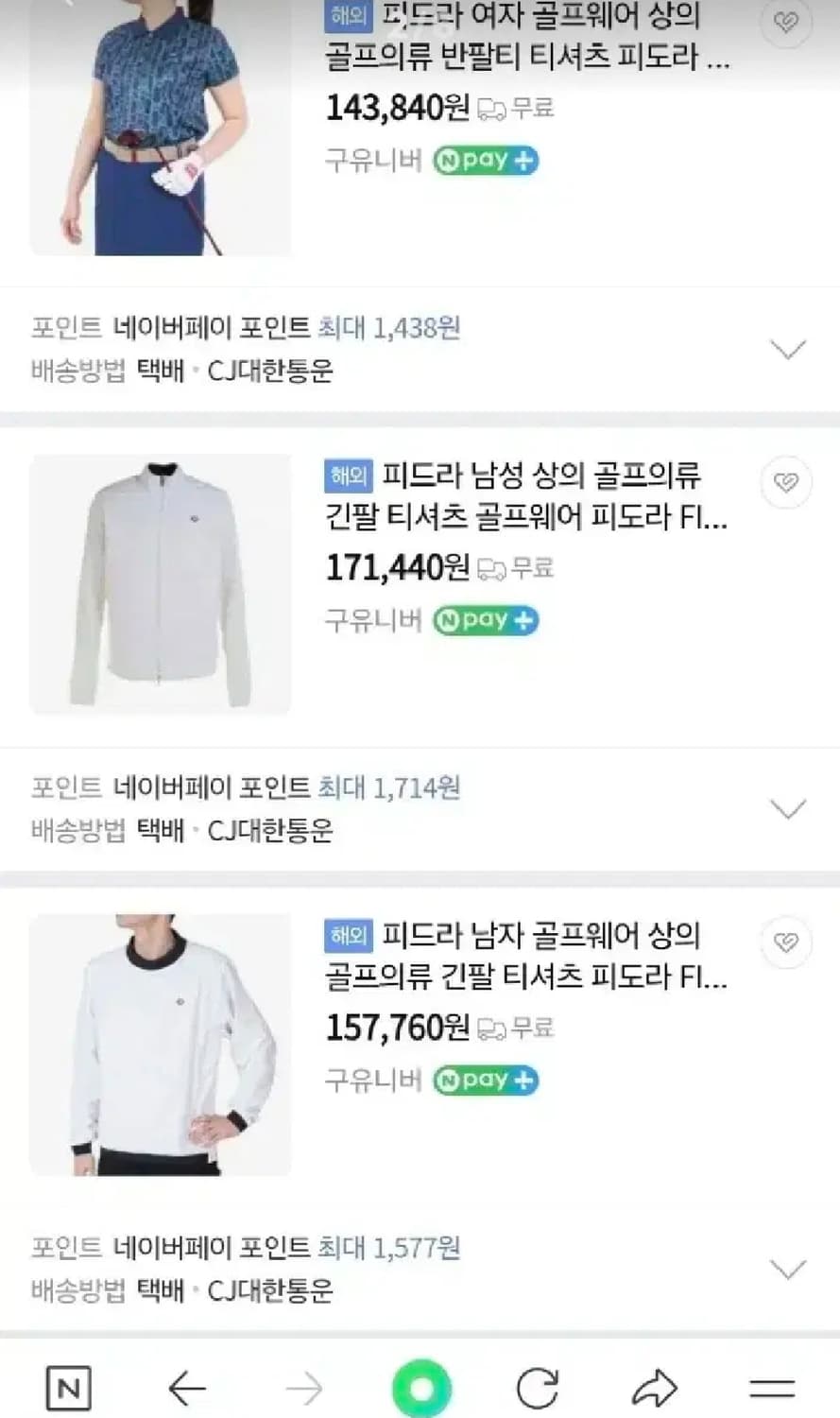
Task: Tap the Npay icon on the second listing
Action: [485, 620]
